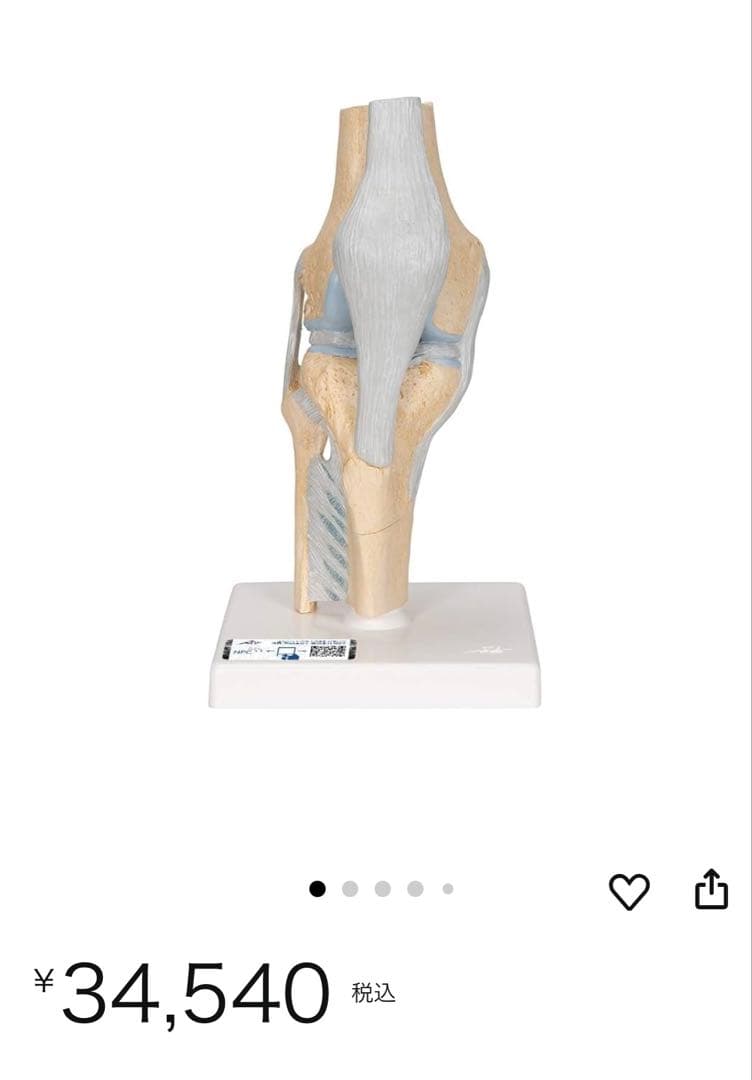Add this knee model to the wishlist
The width and height of the screenshot is (752, 1080).
(629, 890)
